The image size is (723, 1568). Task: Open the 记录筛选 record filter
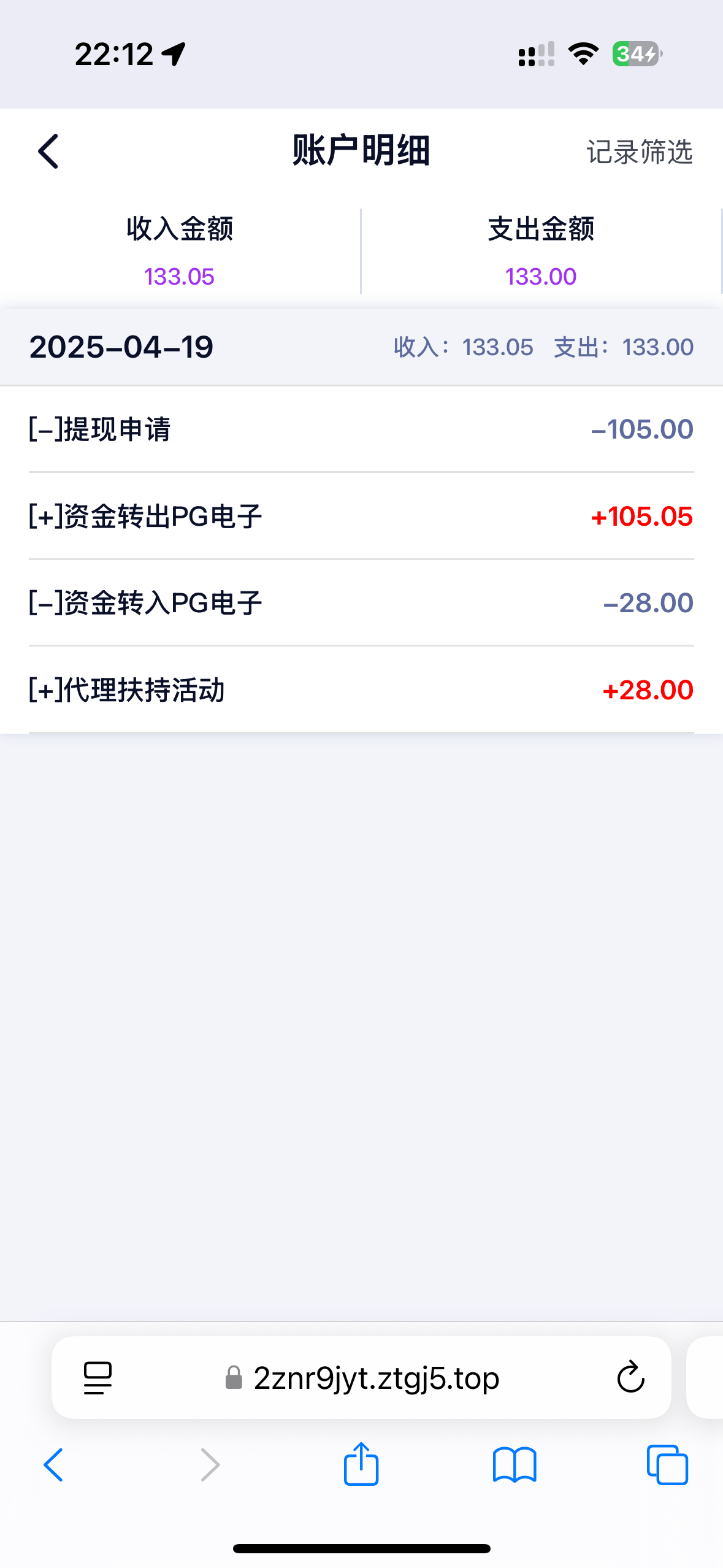(x=639, y=152)
